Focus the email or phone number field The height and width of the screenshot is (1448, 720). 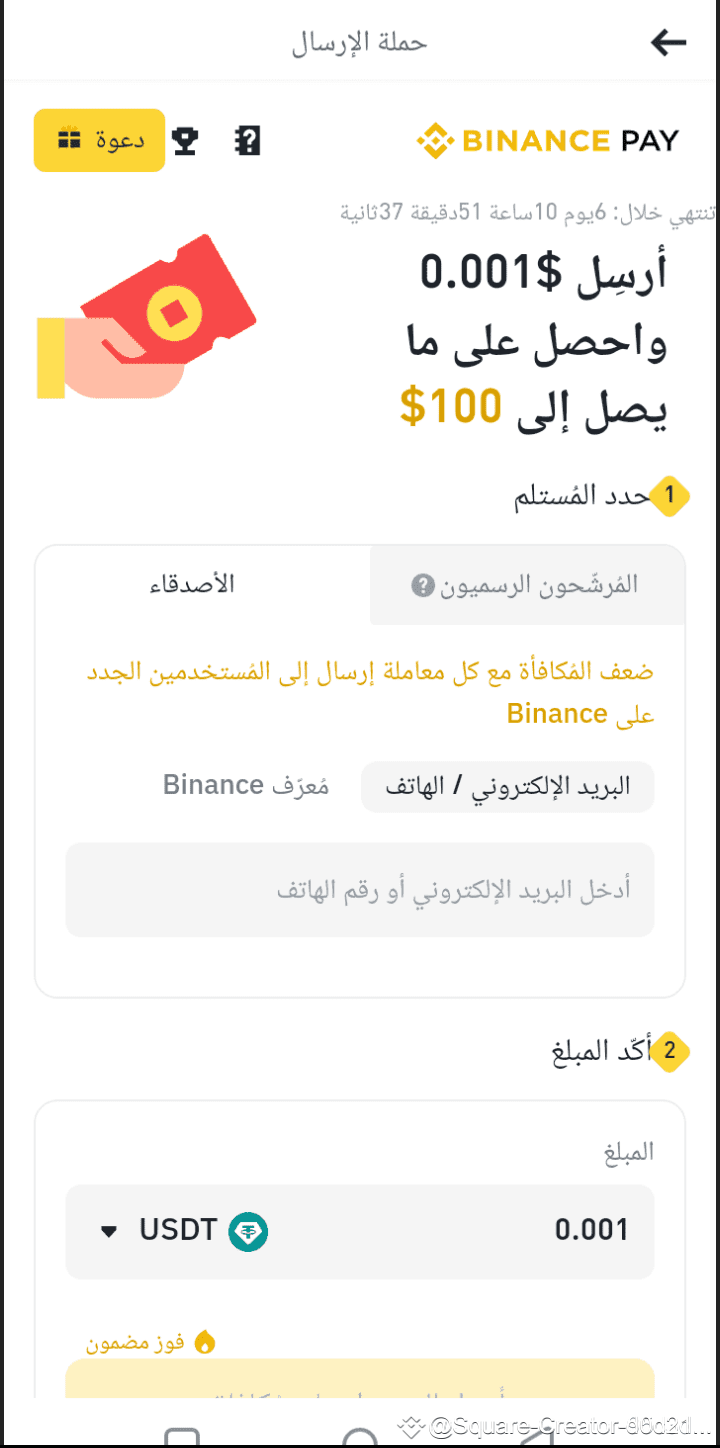coord(360,890)
